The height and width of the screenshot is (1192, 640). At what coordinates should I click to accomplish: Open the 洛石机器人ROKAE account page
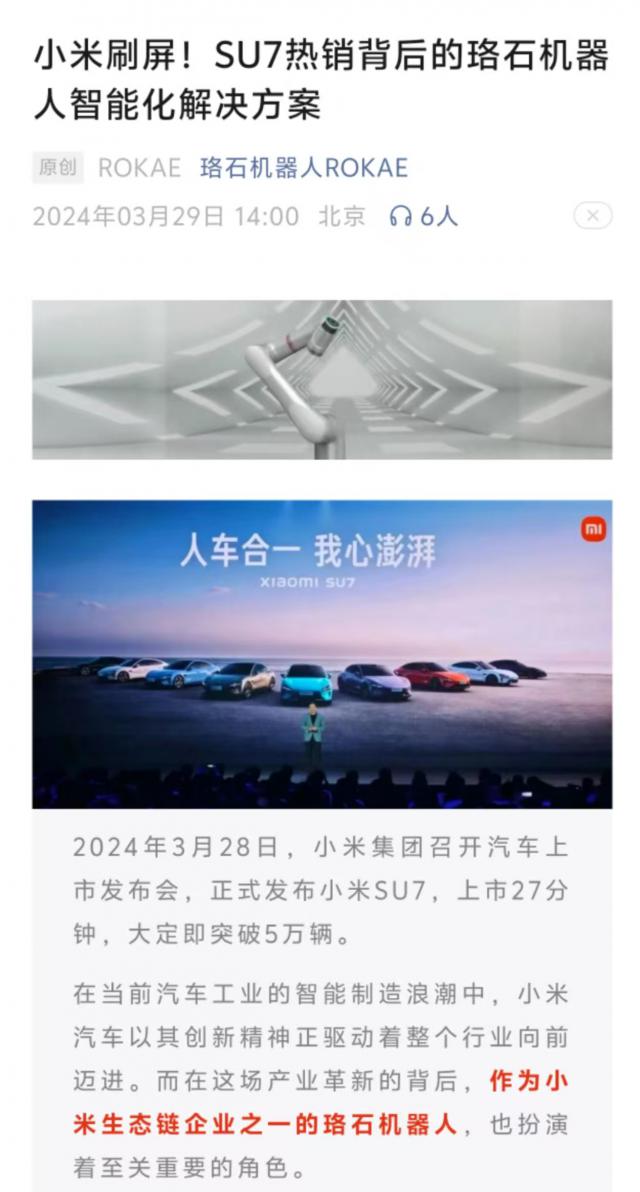click(x=304, y=167)
